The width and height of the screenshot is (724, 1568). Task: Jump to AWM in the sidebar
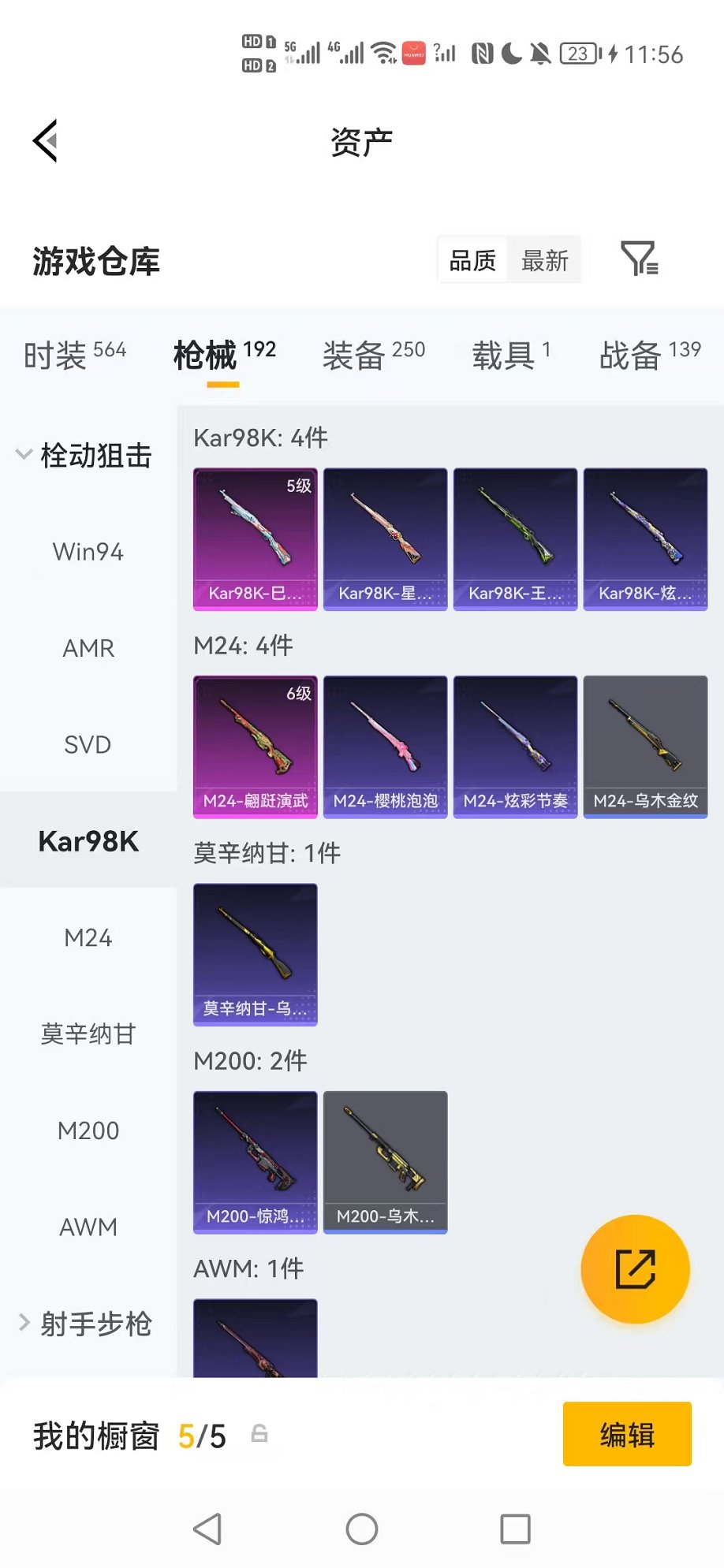(88, 1227)
